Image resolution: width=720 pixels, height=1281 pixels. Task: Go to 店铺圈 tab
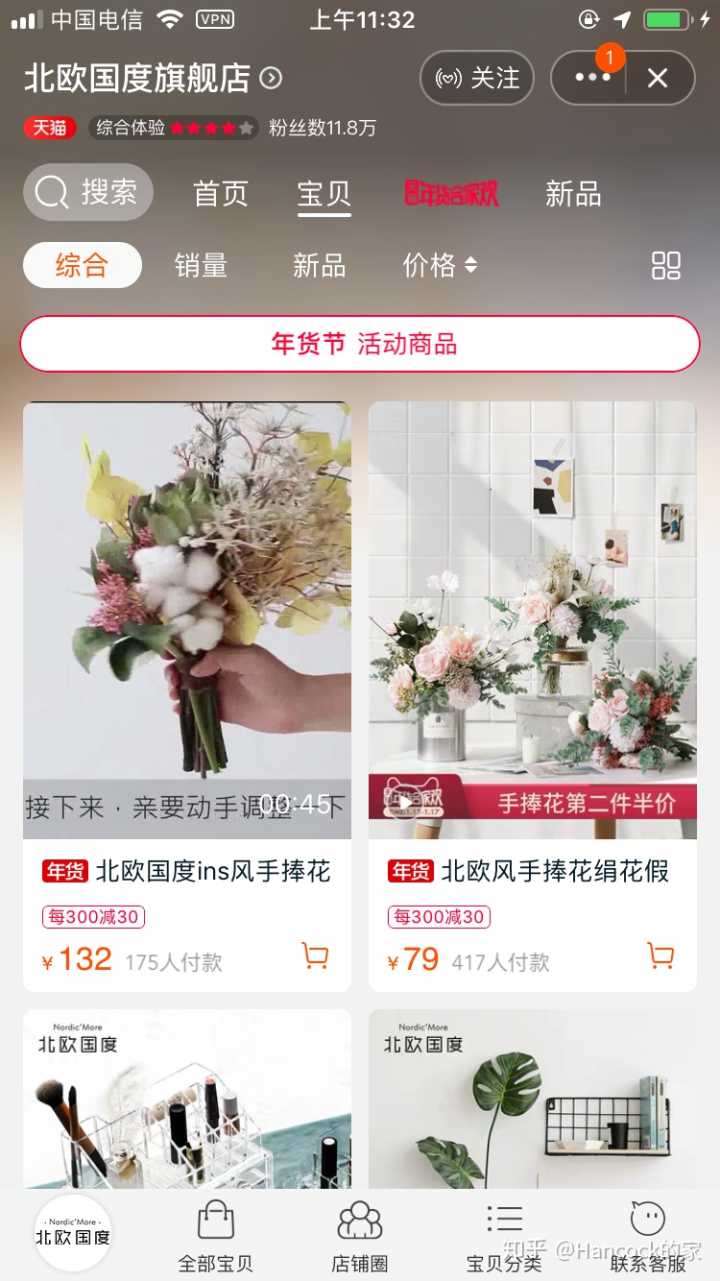pyautogui.click(x=359, y=1237)
